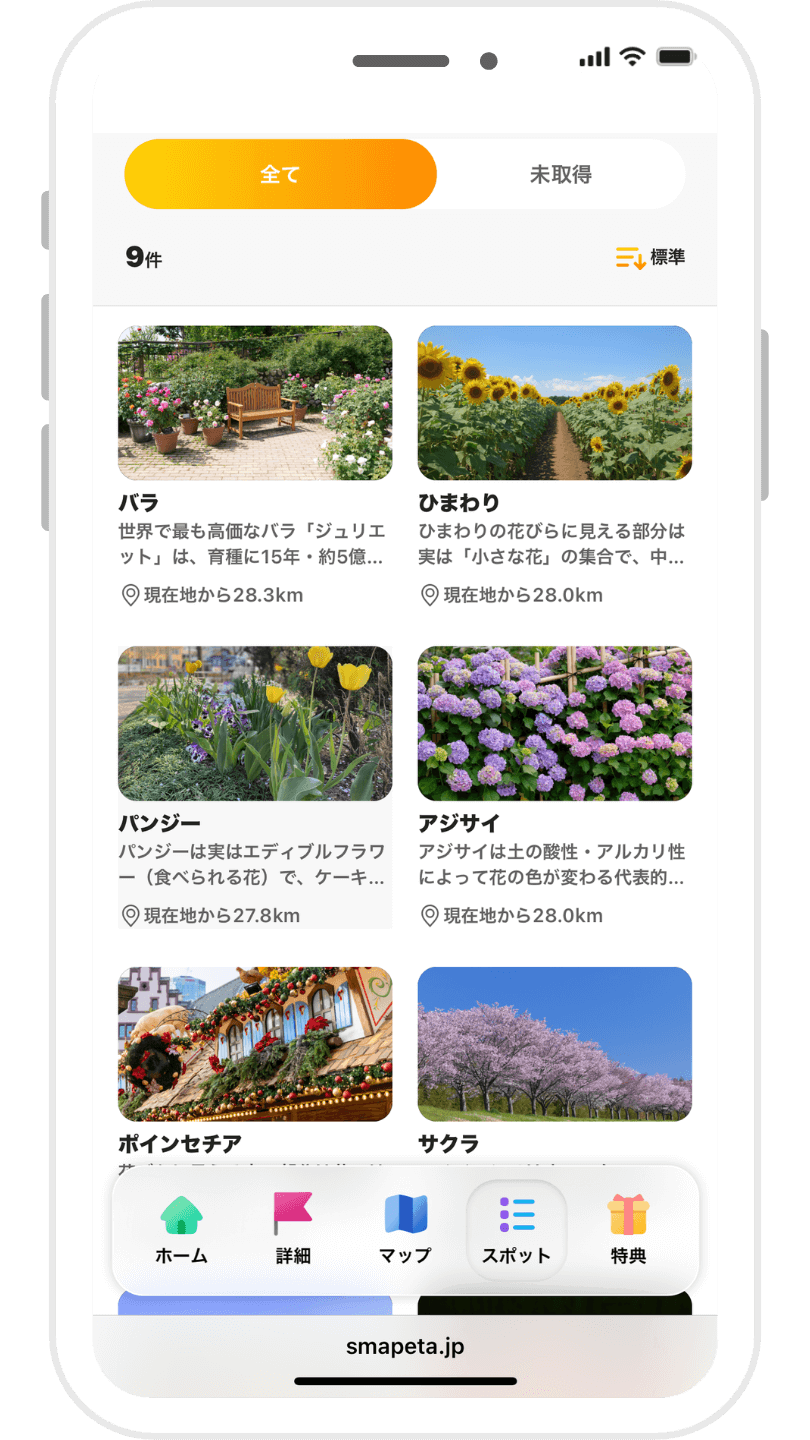The height and width of the screenshot is (1440, 810).
Task: Open the 特典 tab
Action: [628, 1232]
